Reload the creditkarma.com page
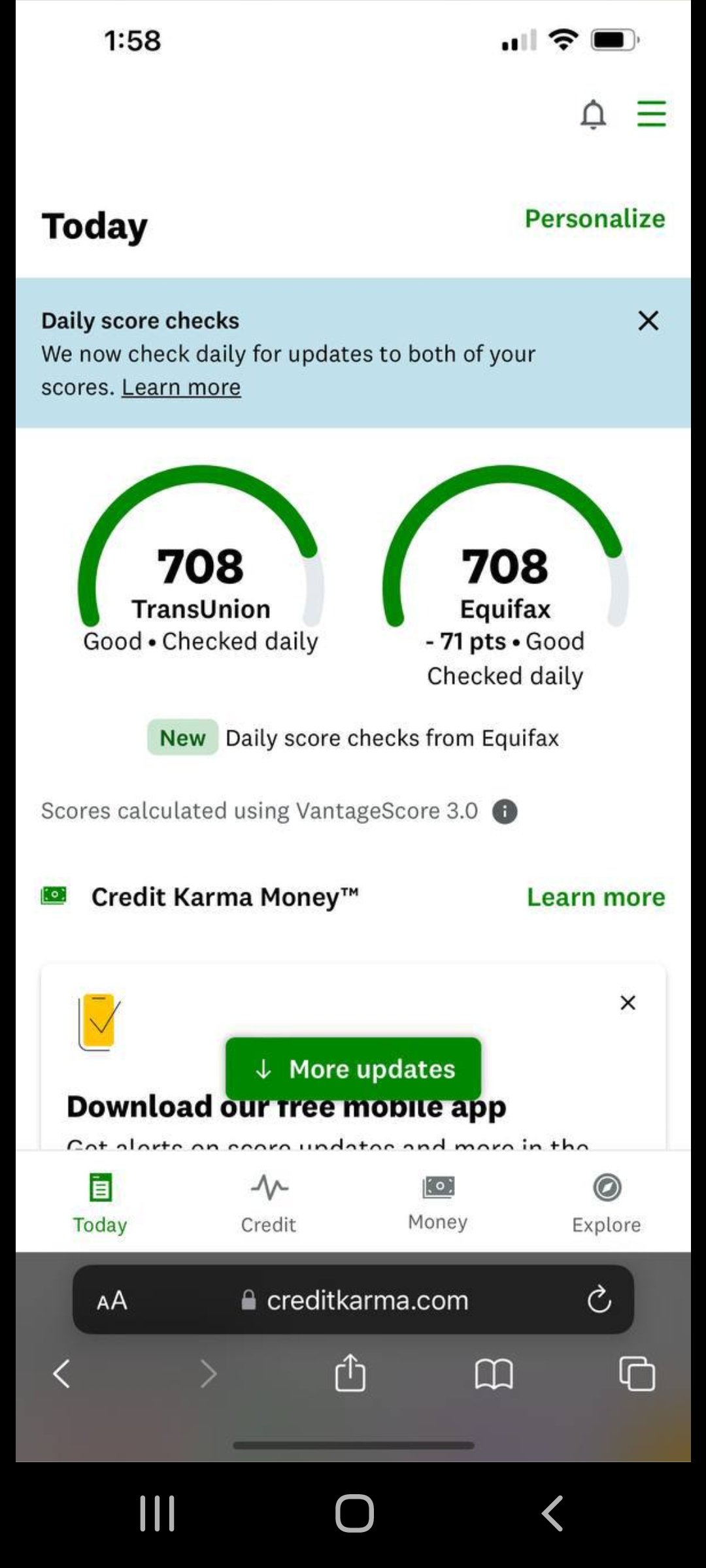706x1568 pixels. click(599, 1300)
